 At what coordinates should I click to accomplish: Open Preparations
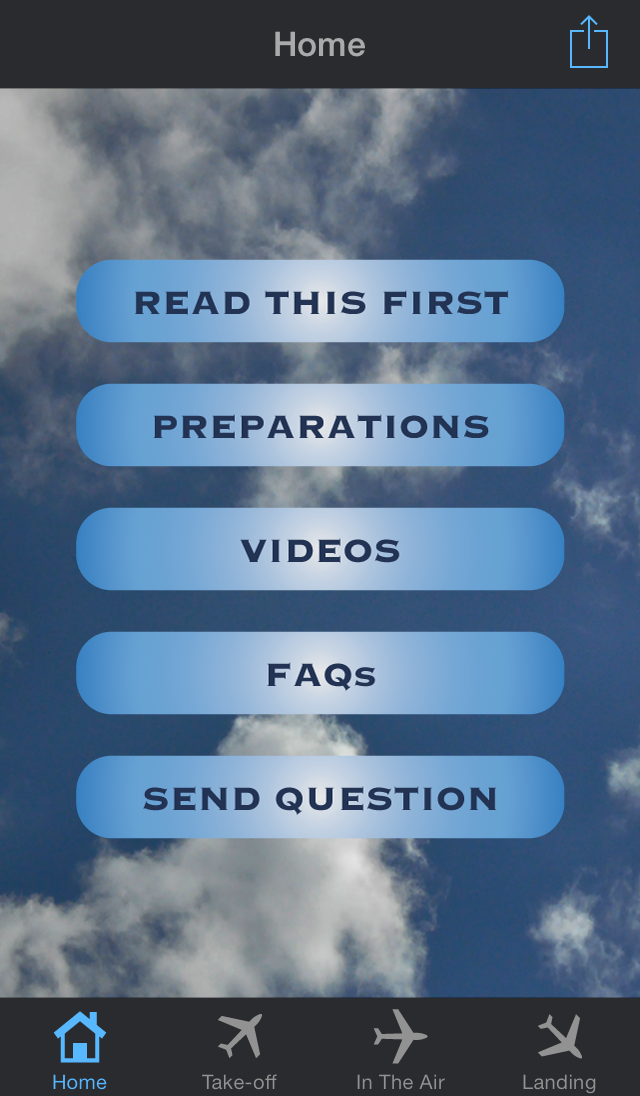pyautogui.click(x=320, y=425)
